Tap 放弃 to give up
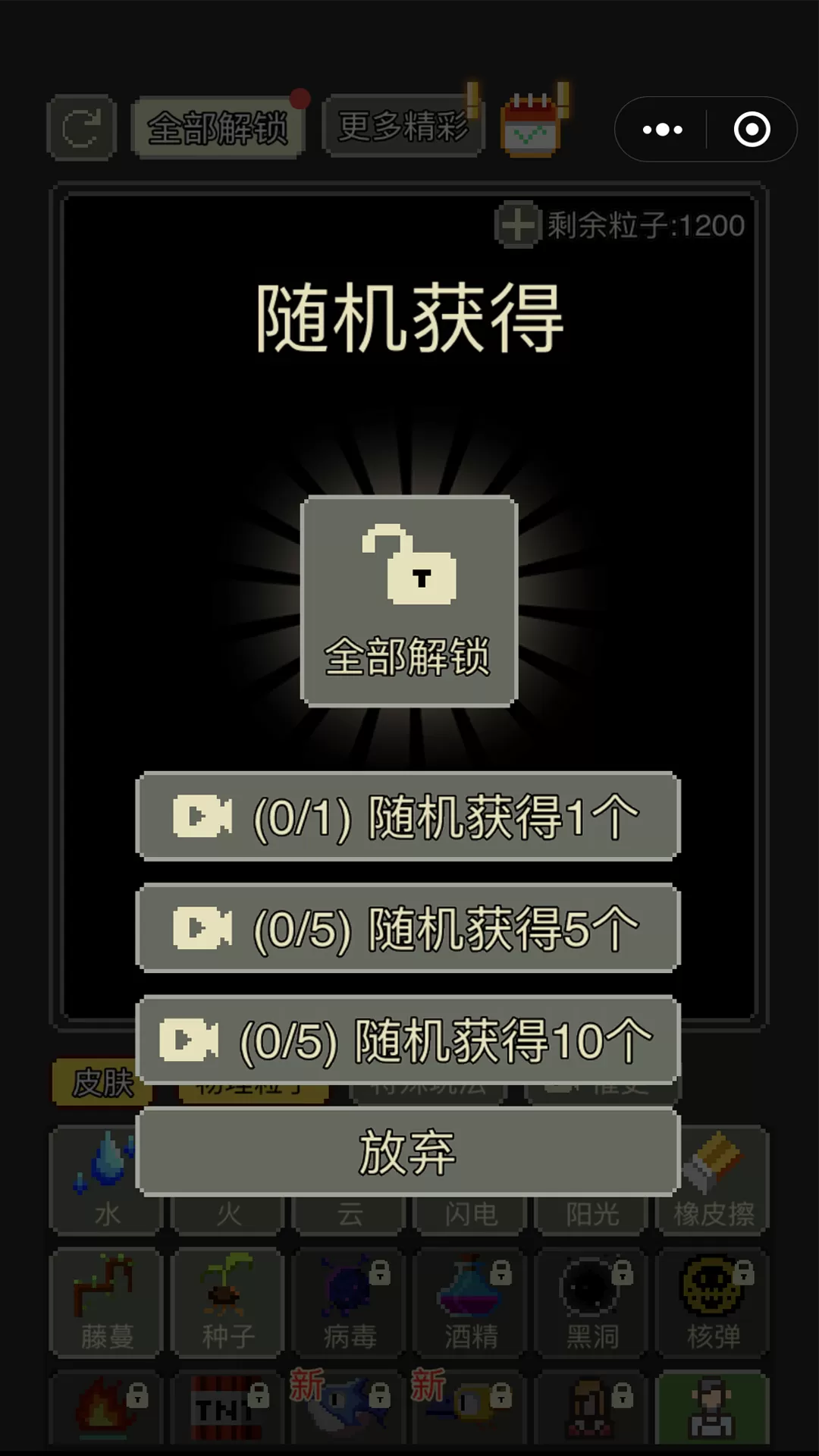The height and width of the screenshot is (1456, 819). point(408,1151)
